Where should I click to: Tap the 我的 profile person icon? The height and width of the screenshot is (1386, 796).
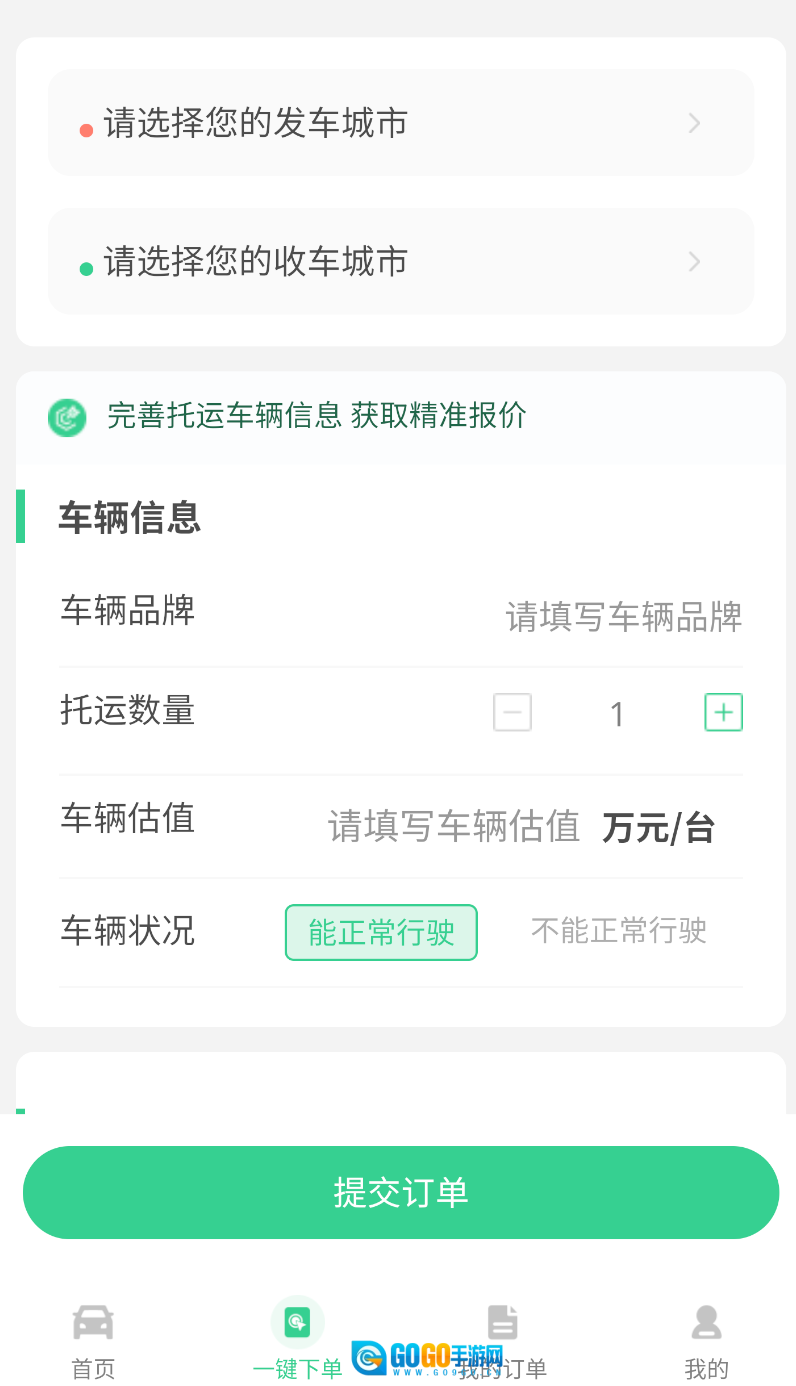point(706,1320)
